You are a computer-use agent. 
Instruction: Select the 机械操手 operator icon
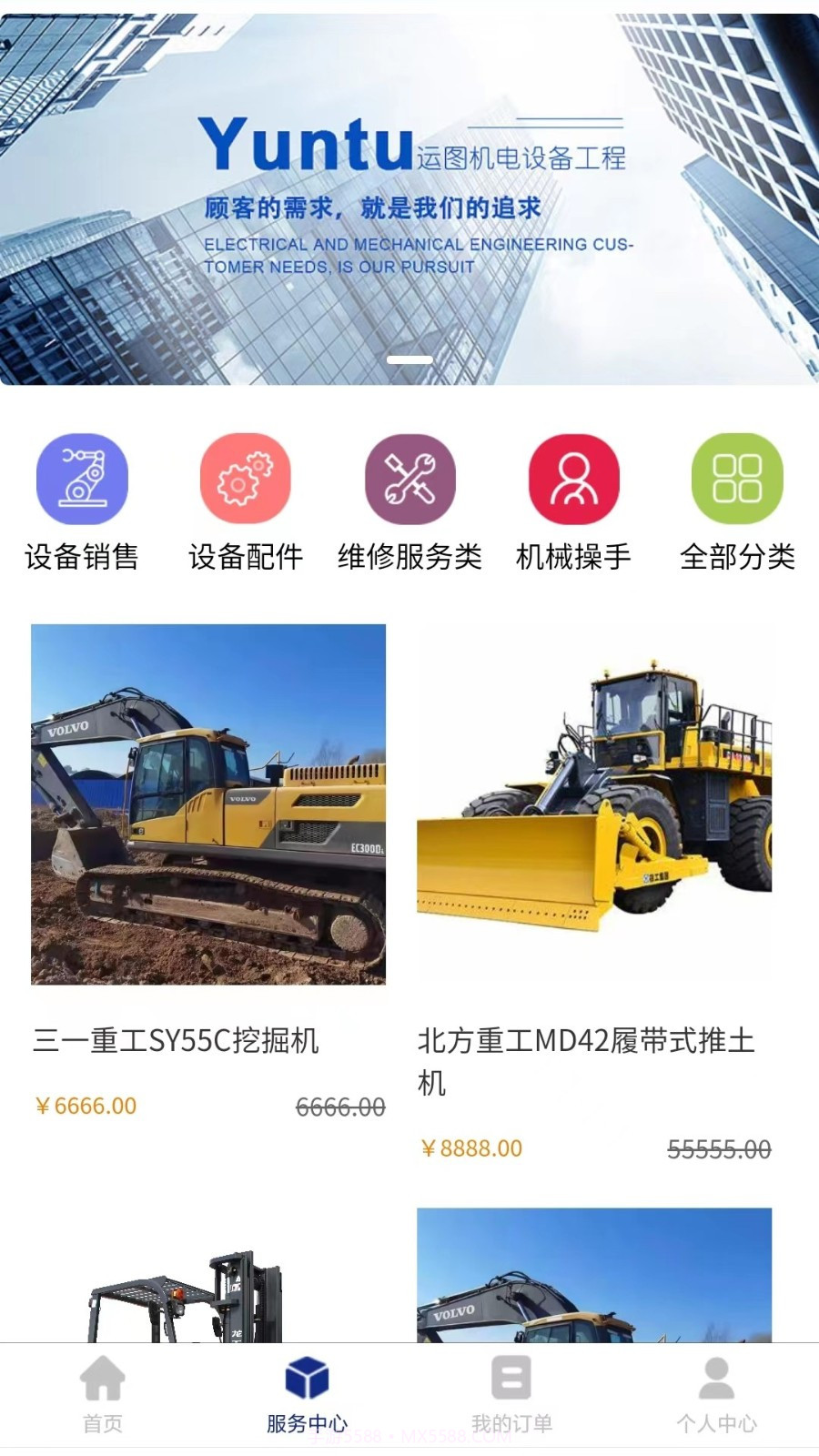[572, 480]
